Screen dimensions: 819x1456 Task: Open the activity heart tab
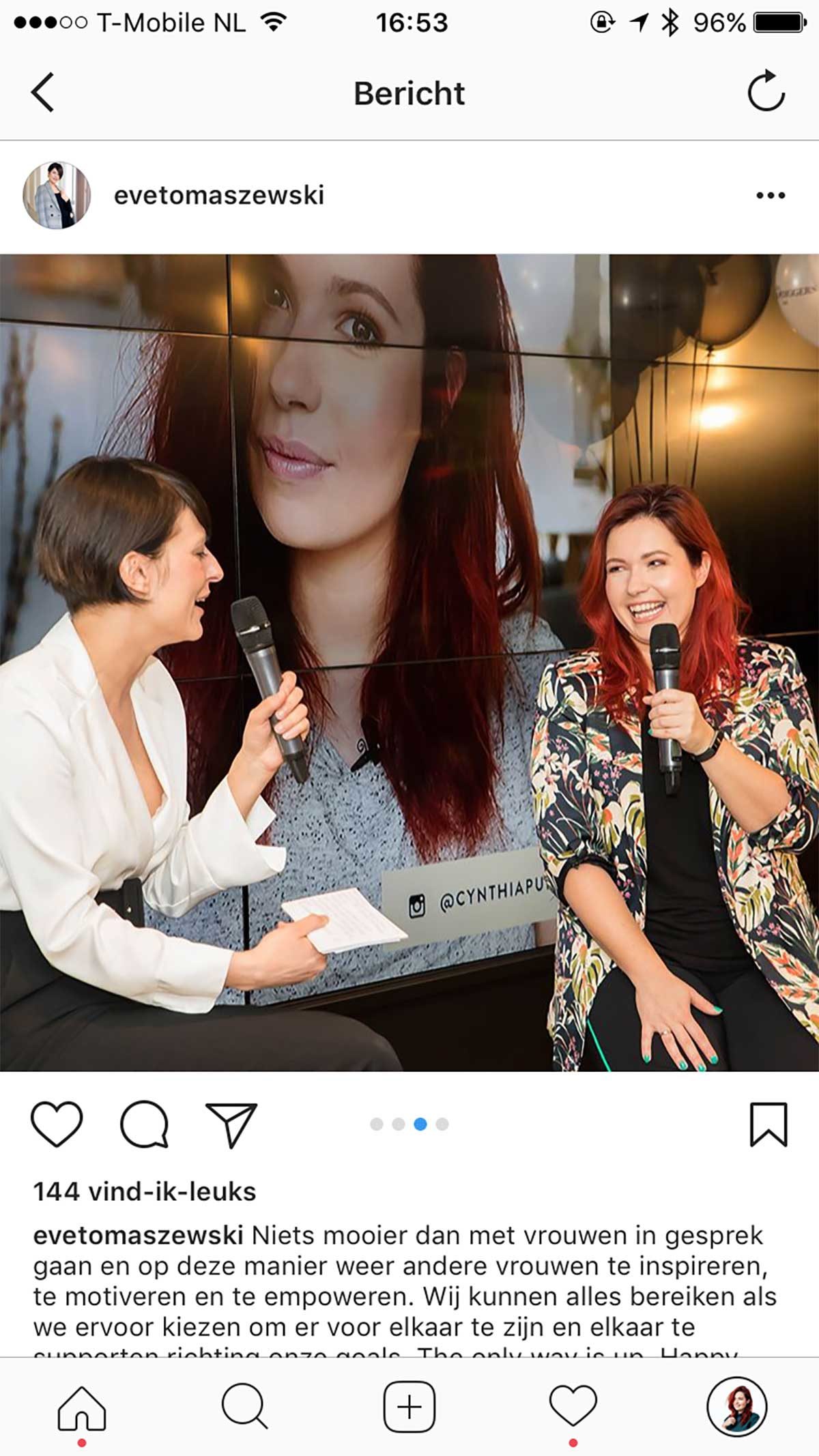tap(573, 1407)
